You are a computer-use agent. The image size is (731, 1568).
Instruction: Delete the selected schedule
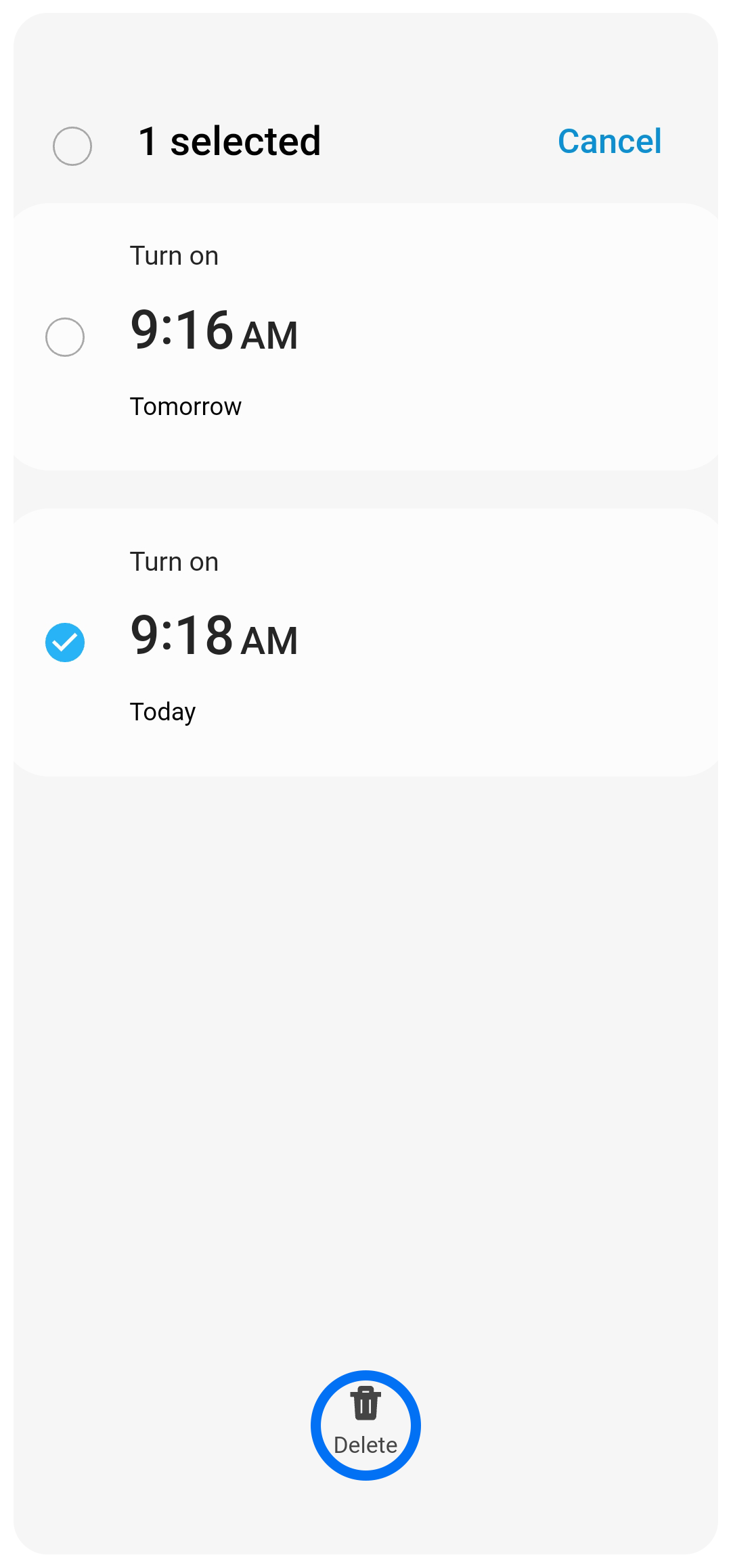click(365, 1424)
